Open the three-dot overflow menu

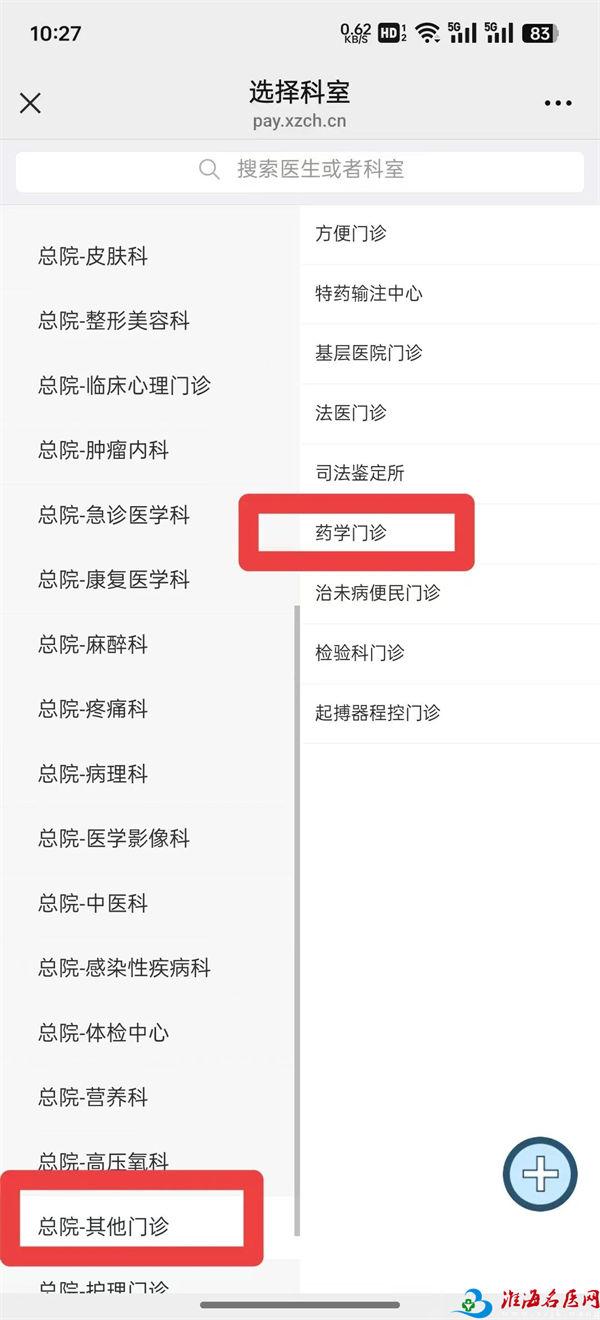click(558, 103)
